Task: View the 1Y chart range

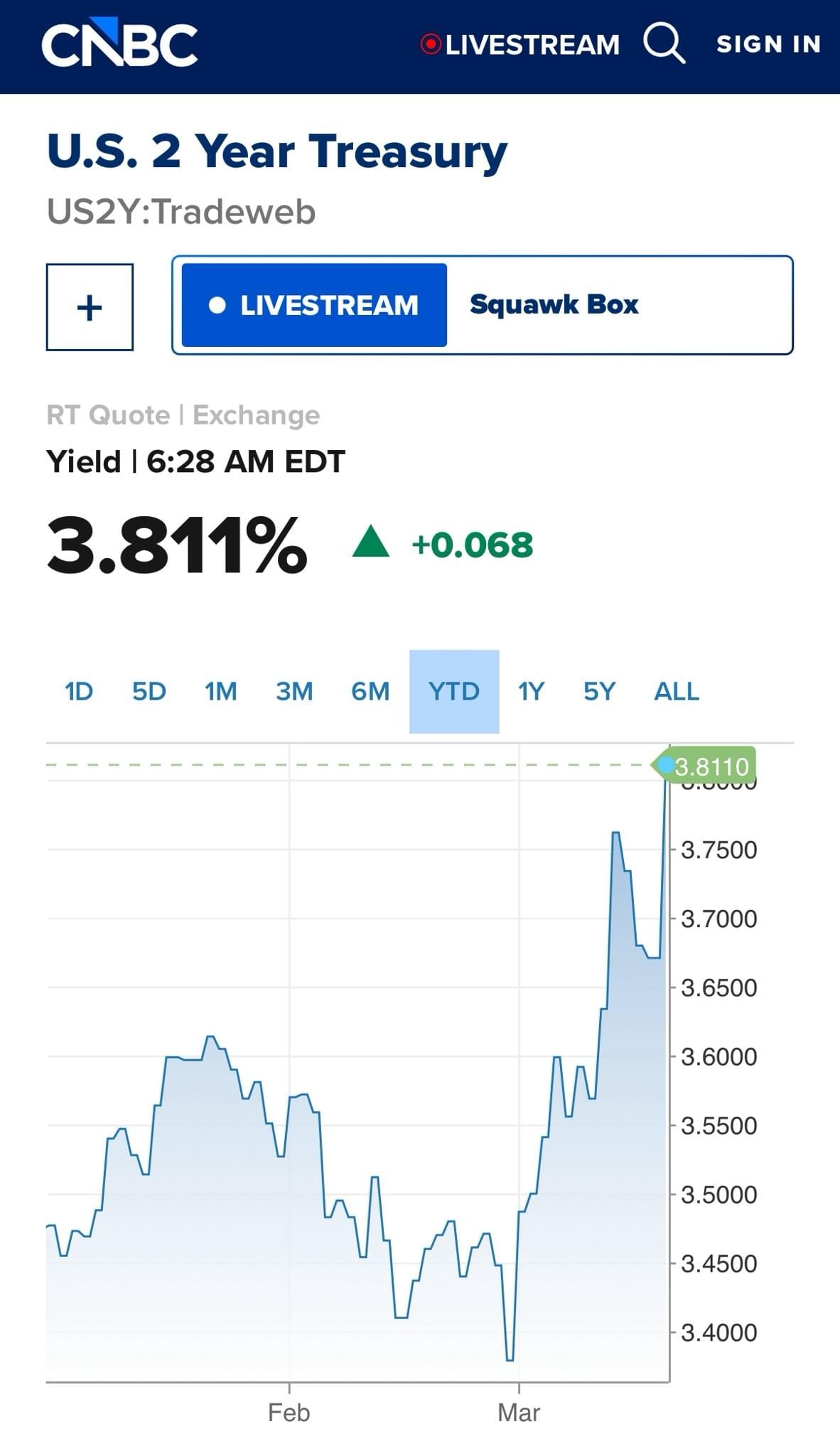Action: [531, 691]
